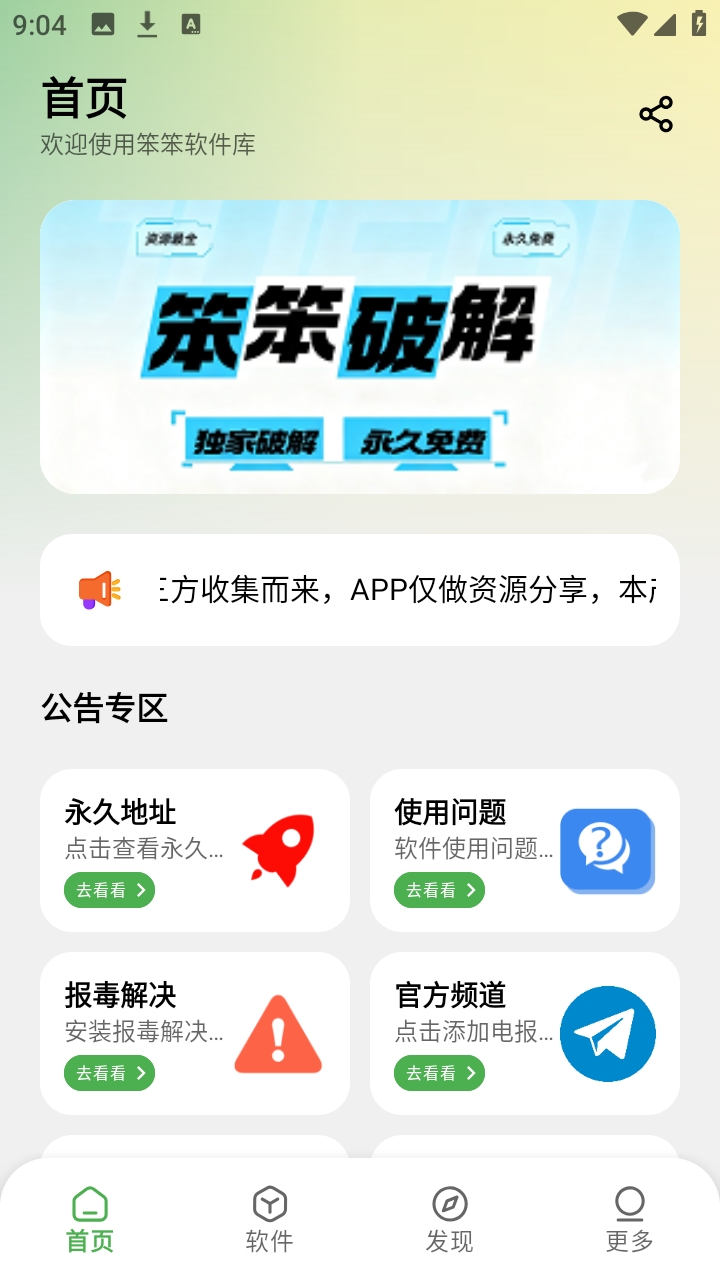720x1280 pixels.
Task: Click 去看看 under 永久地址
Action: click(x=109, y=890)
